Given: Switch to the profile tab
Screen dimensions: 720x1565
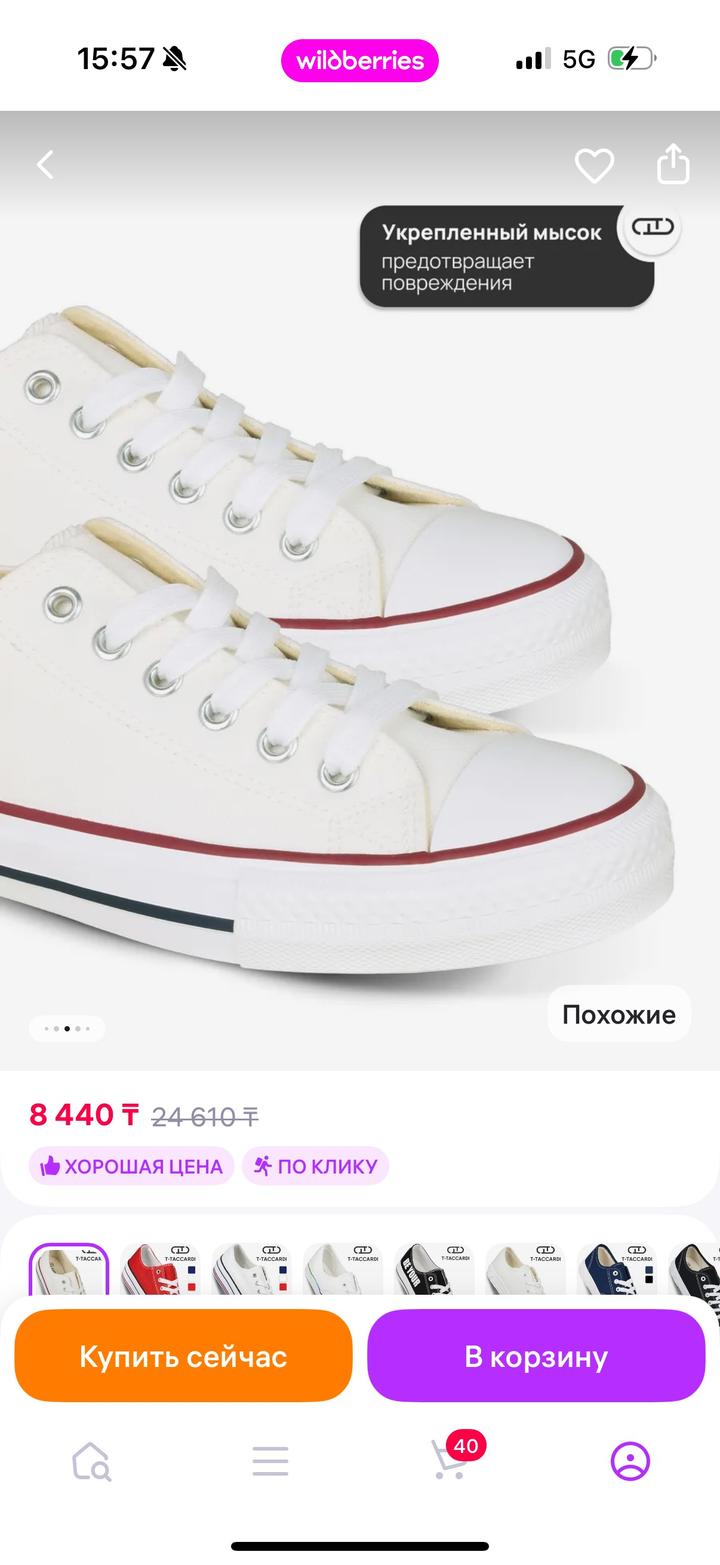Looking at the screenshot, I should click(x=630, y=1461).
